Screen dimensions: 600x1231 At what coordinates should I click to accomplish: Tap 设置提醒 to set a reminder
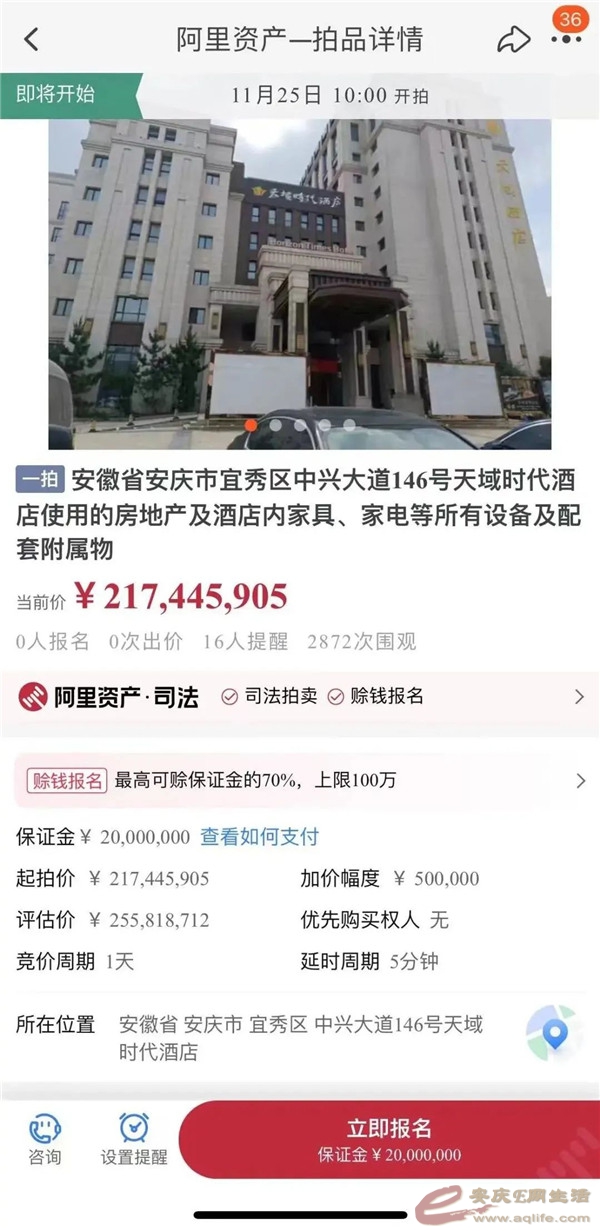tap(134, 1140)
